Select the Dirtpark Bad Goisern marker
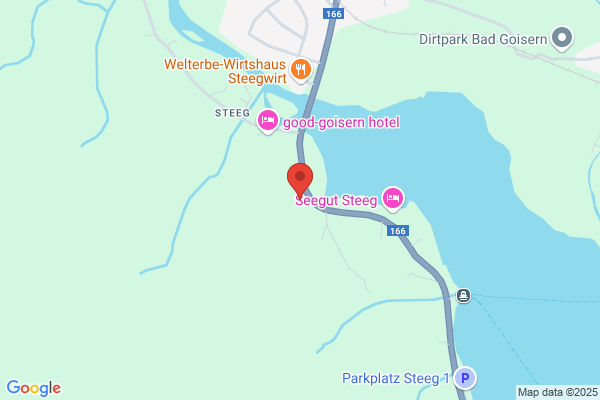The height and width of the screenshot is (400, 600). (x=562, y=38)
